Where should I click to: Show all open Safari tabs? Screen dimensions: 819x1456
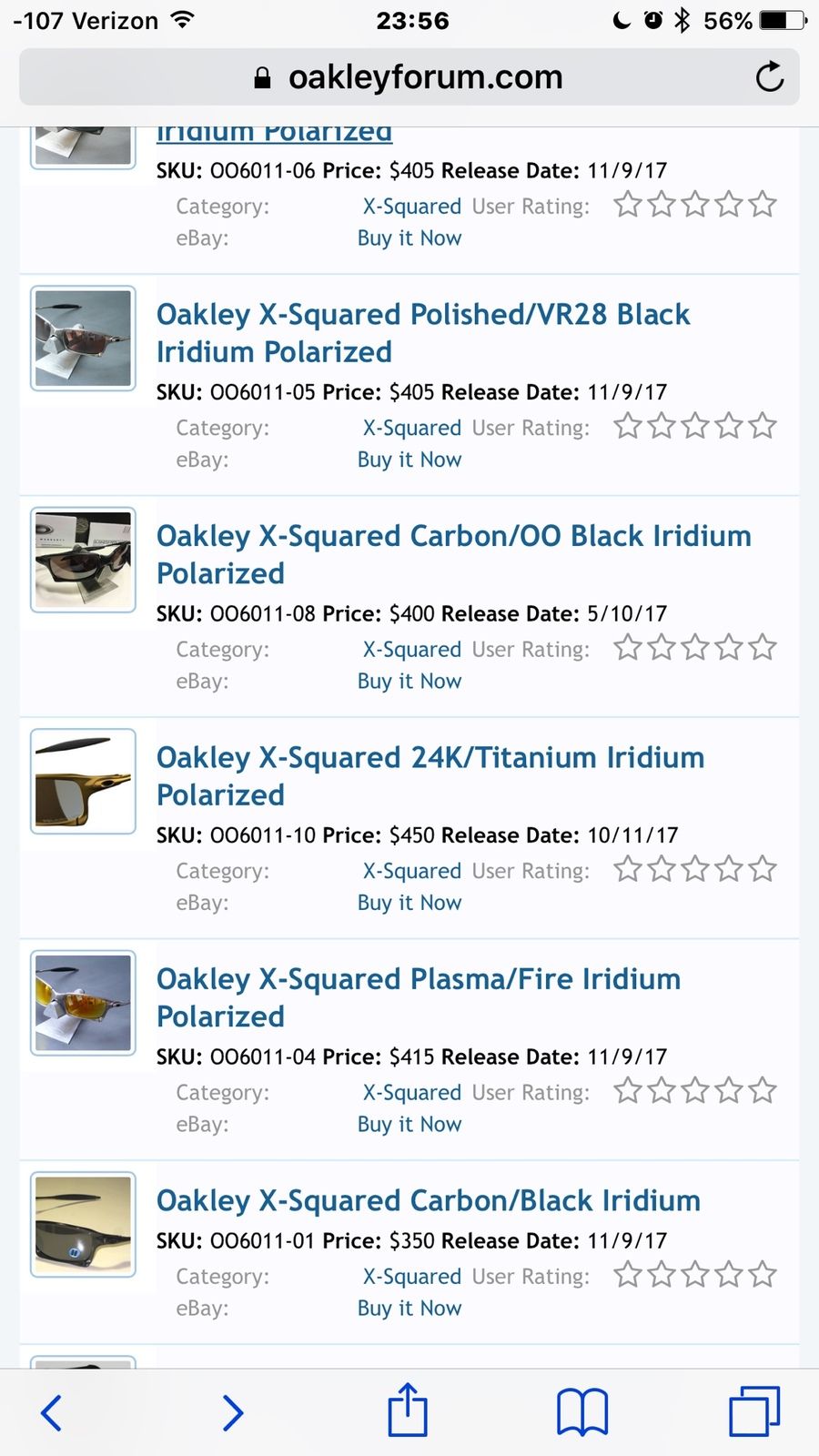pos(753,1412)
